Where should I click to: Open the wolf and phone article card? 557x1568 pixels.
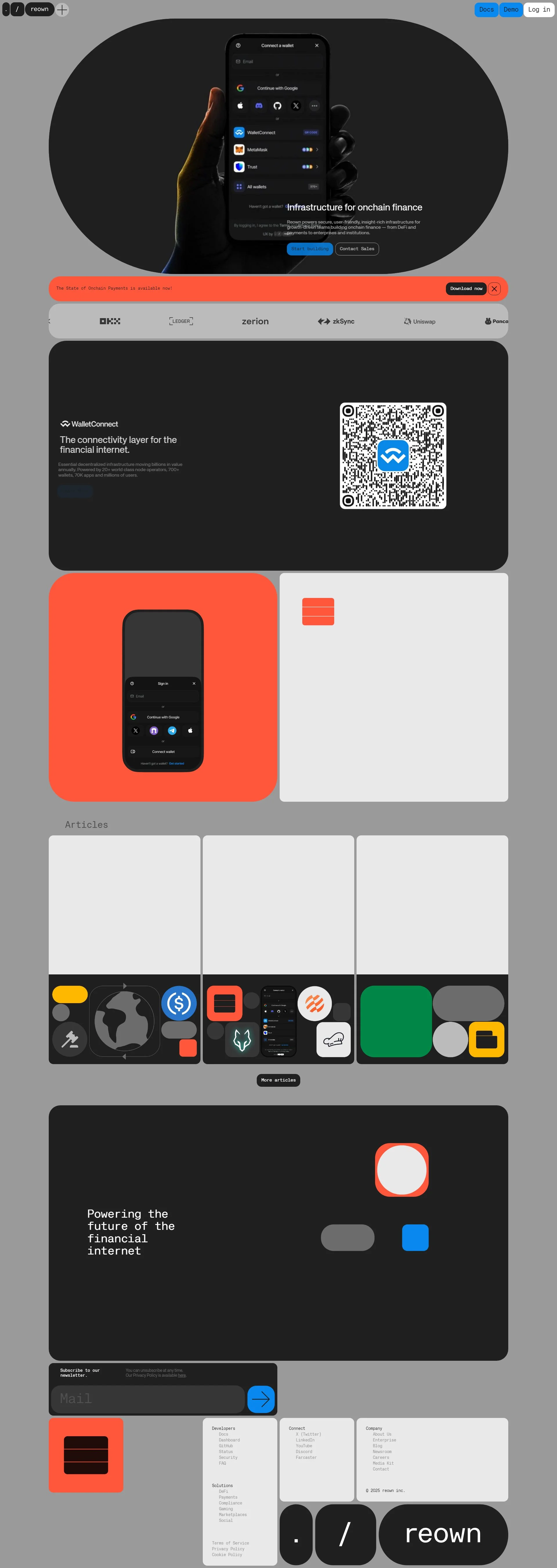[278, 949]
